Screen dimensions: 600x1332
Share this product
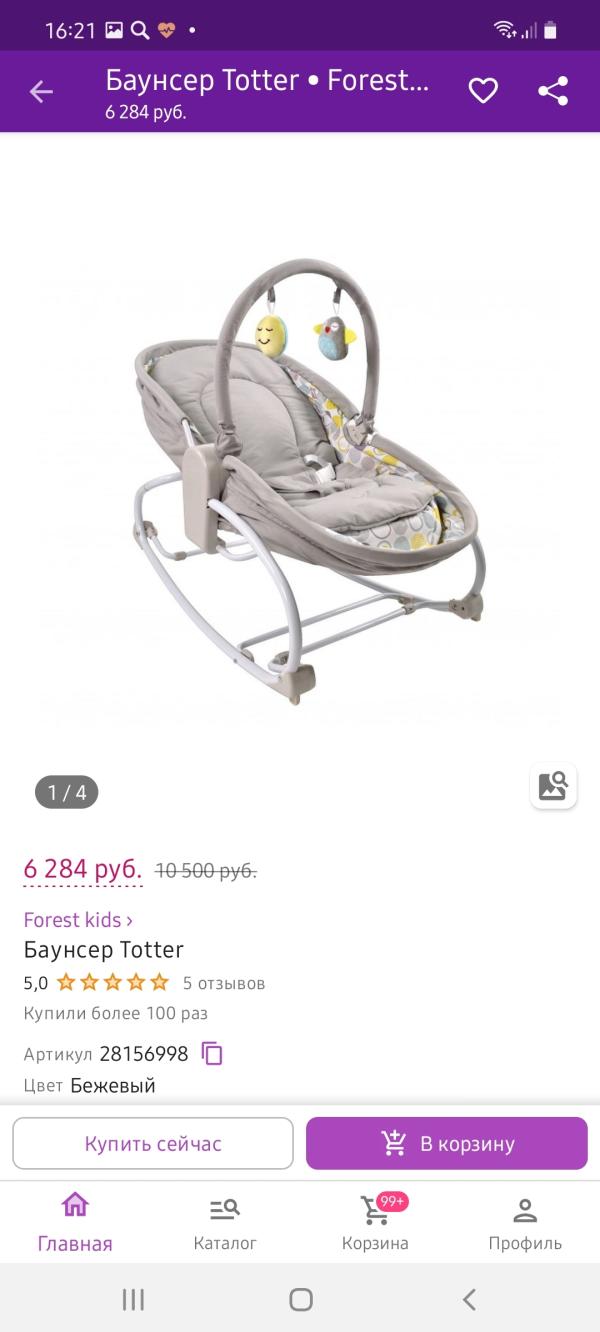pyautogui.click(x=553, y=91)
